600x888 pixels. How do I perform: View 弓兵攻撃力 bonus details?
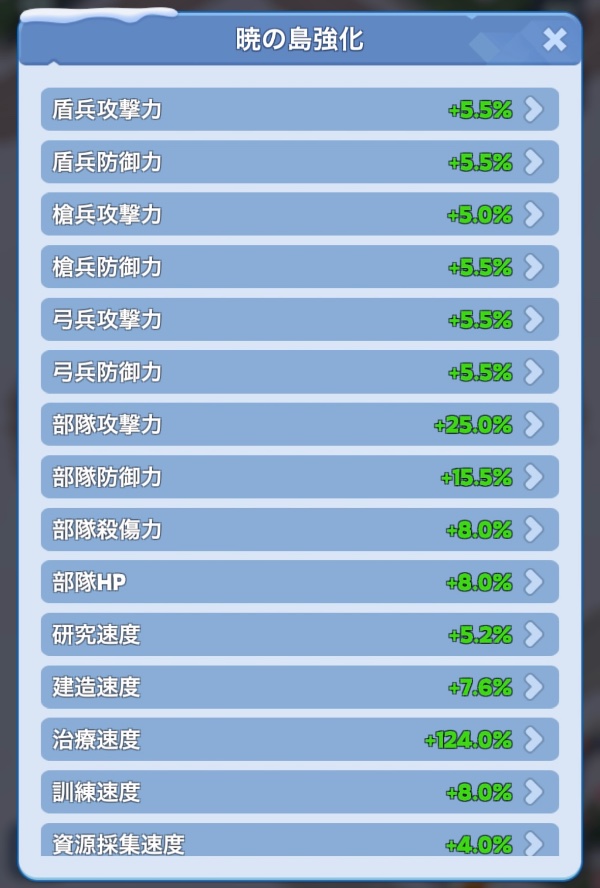pos(300,320)
